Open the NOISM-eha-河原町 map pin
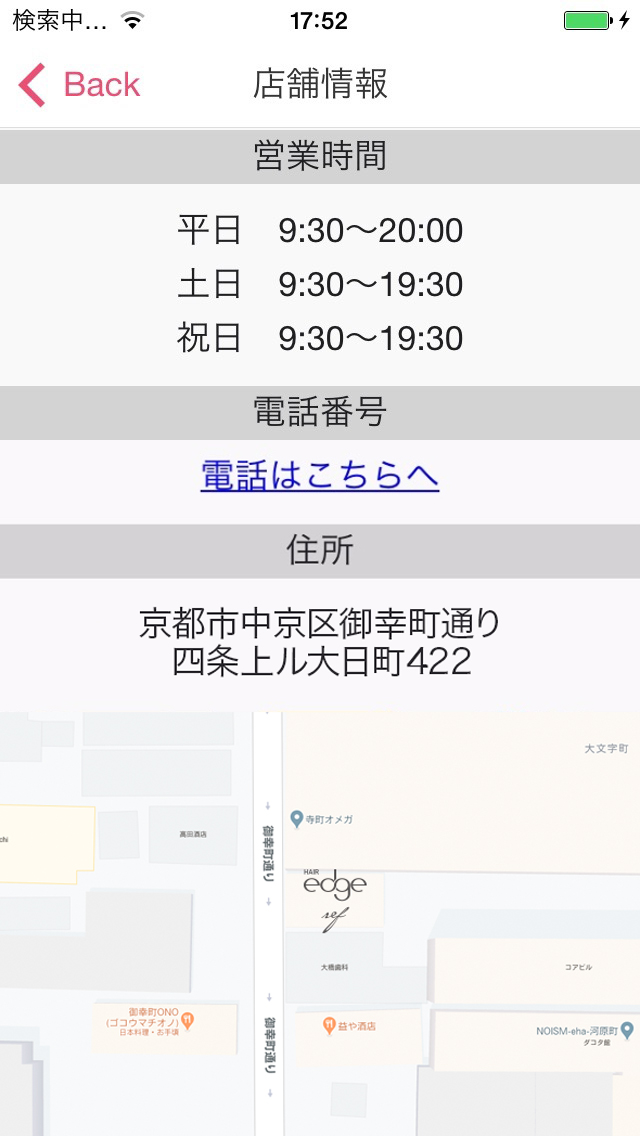Viewport: 640px width, 1136px height. [x=627, y=1029]
